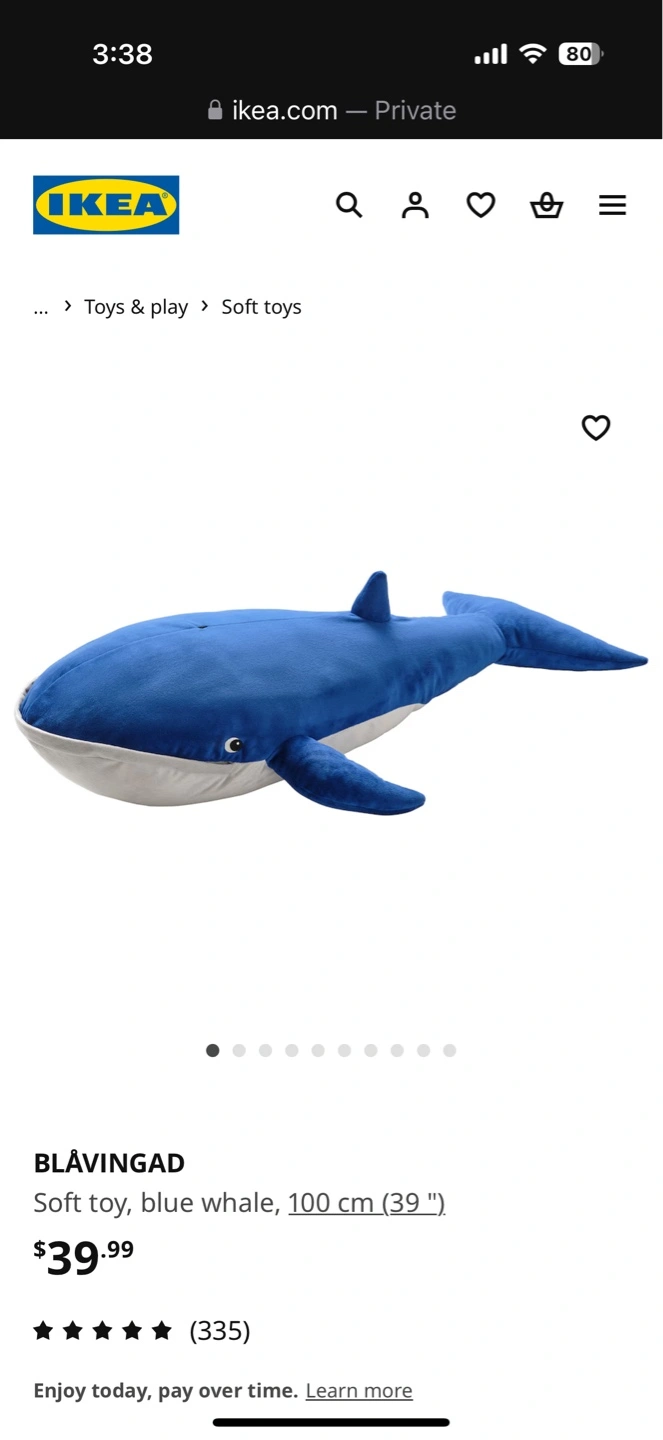Image resolution: width=663 pixels, height=1440 pixels.
Task: Open the account profile icon
Action: [415, 205]
